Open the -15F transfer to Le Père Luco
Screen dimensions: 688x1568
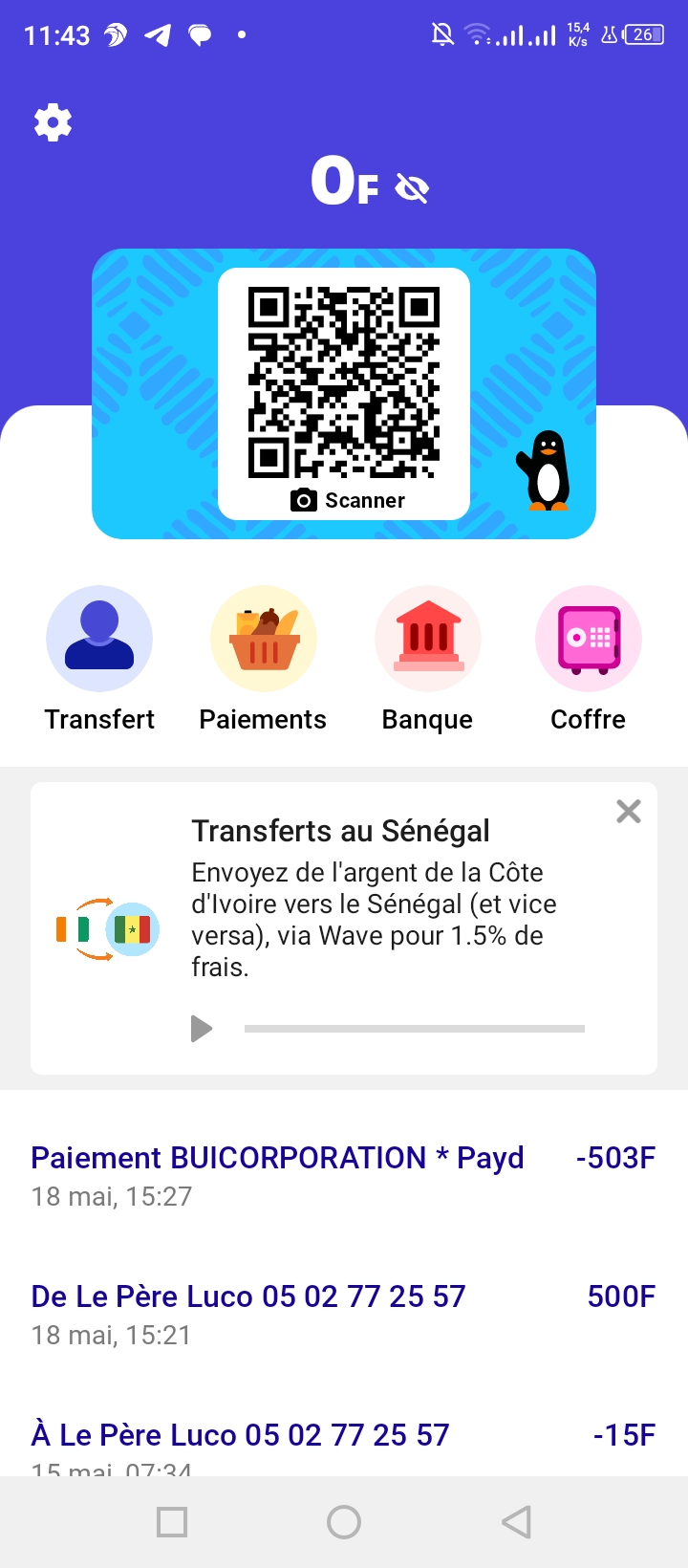(343, 1439)
